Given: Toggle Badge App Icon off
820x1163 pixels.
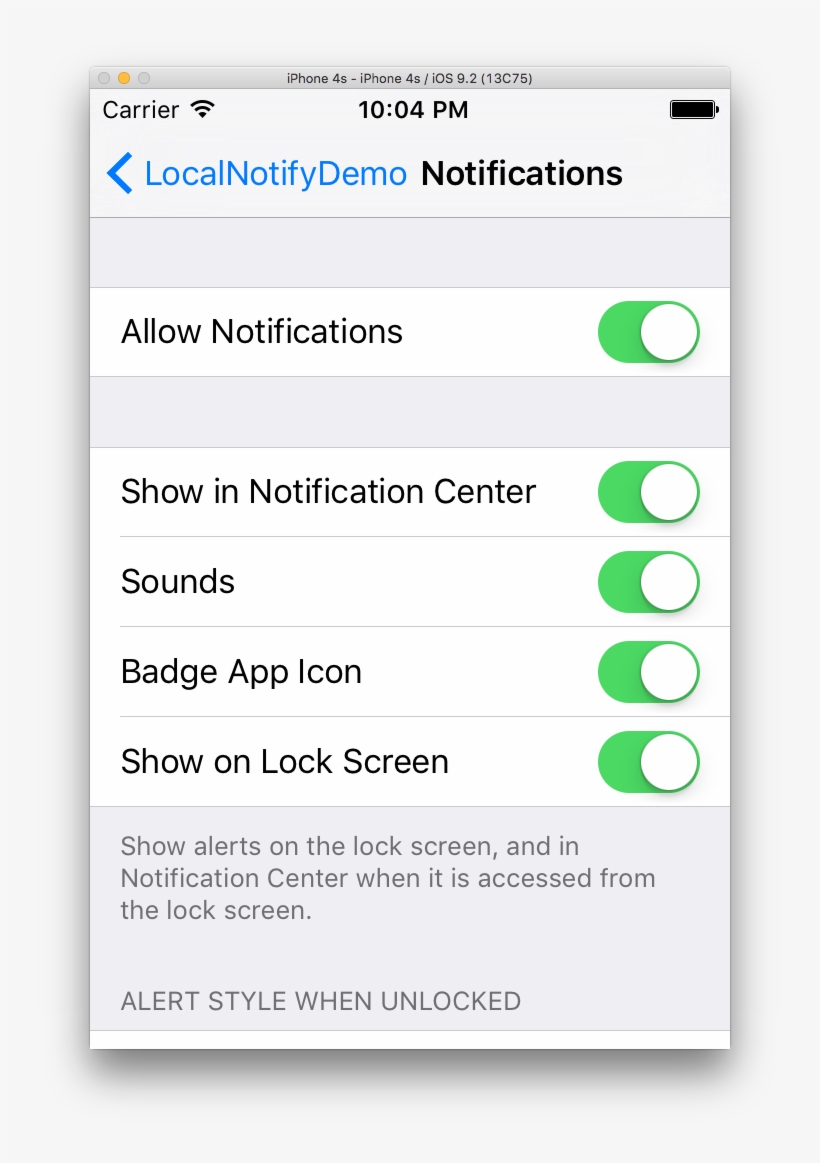Looking at the screenshot, I should [648, 671].
